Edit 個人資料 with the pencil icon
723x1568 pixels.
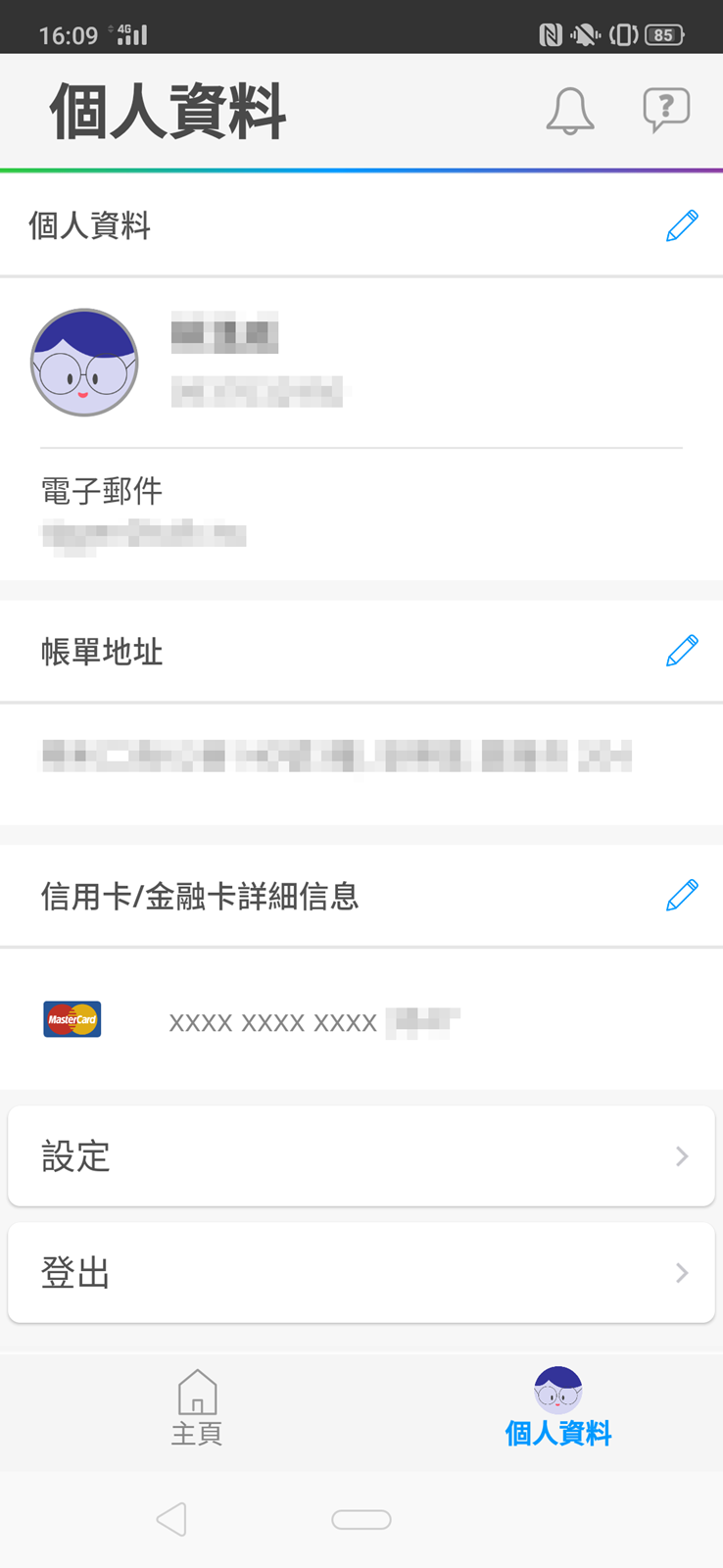pos(682,225)
